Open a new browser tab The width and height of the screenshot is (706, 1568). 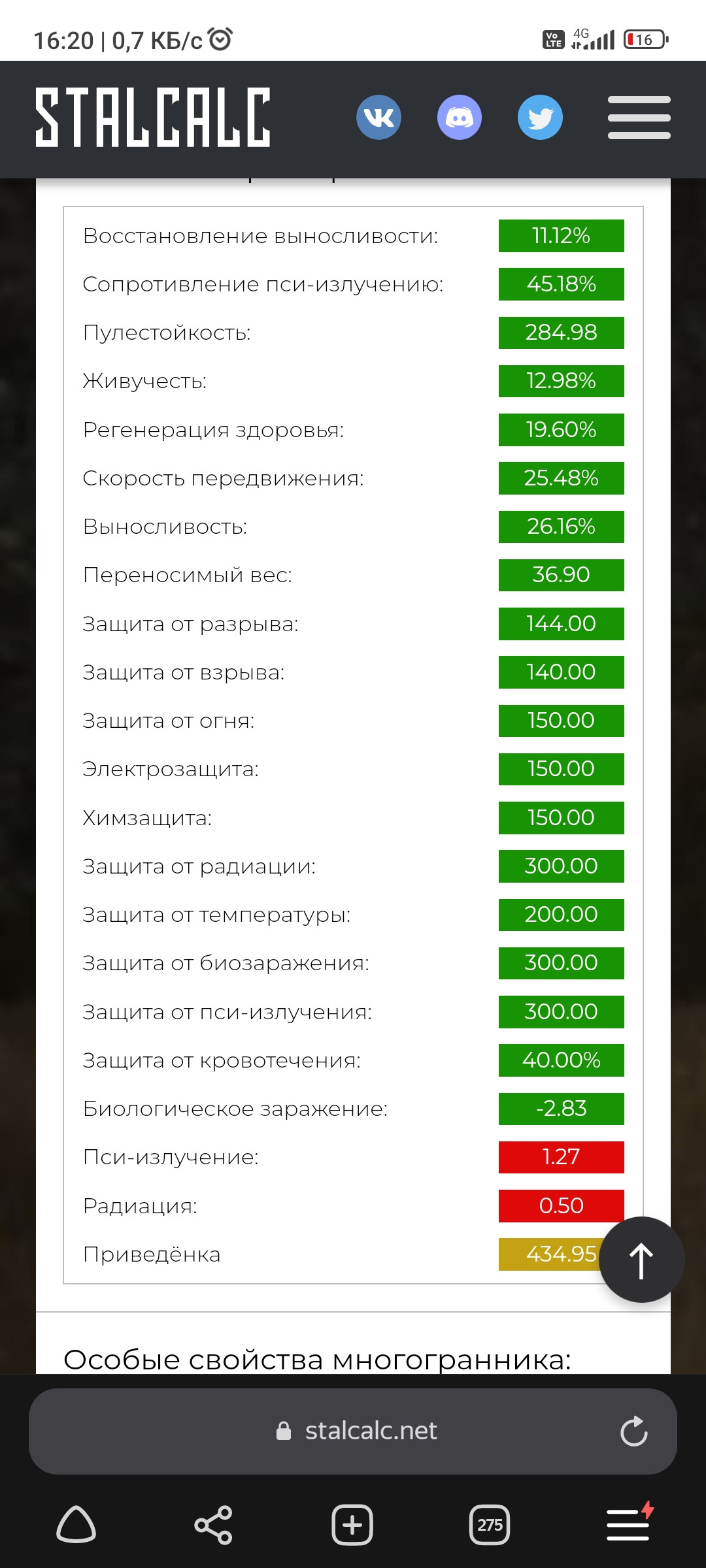352,1525
